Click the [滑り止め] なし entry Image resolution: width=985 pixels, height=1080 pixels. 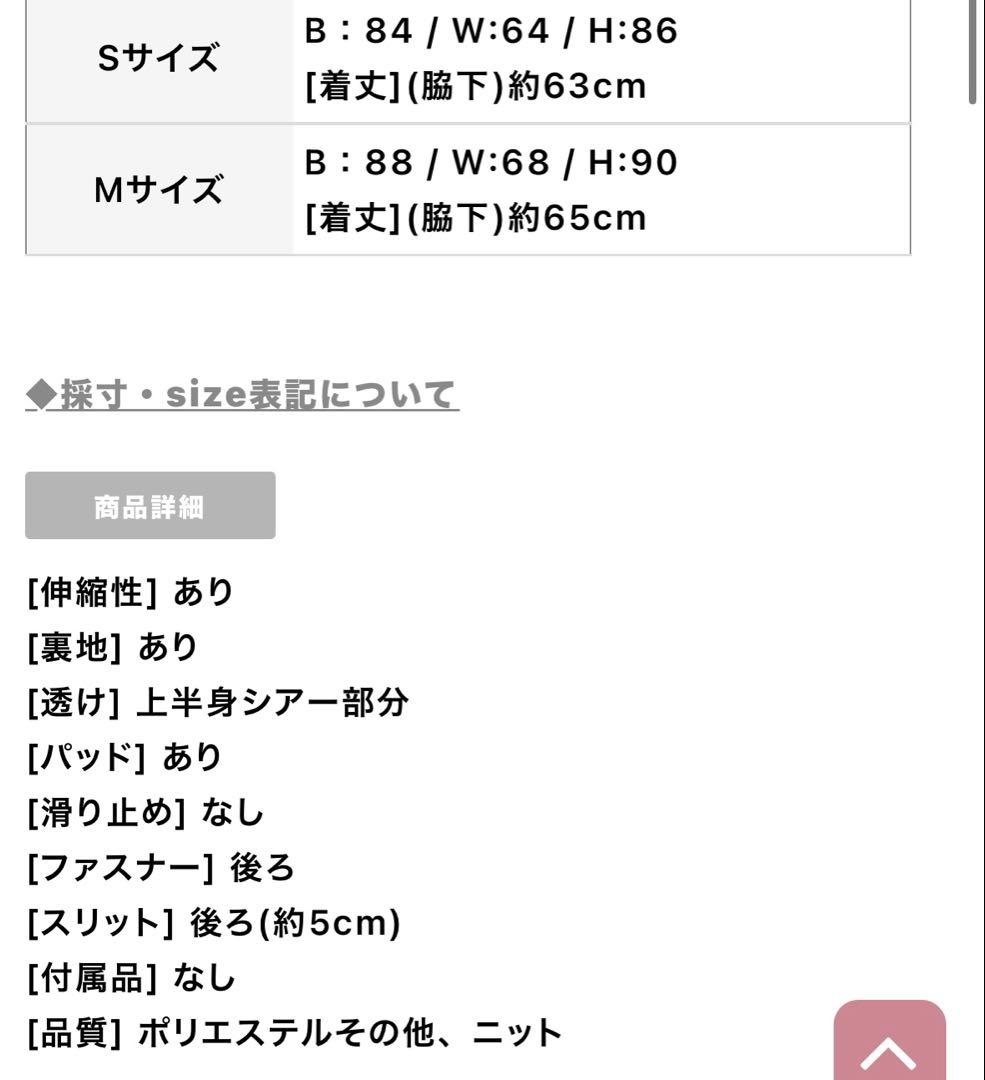[143, 813]
